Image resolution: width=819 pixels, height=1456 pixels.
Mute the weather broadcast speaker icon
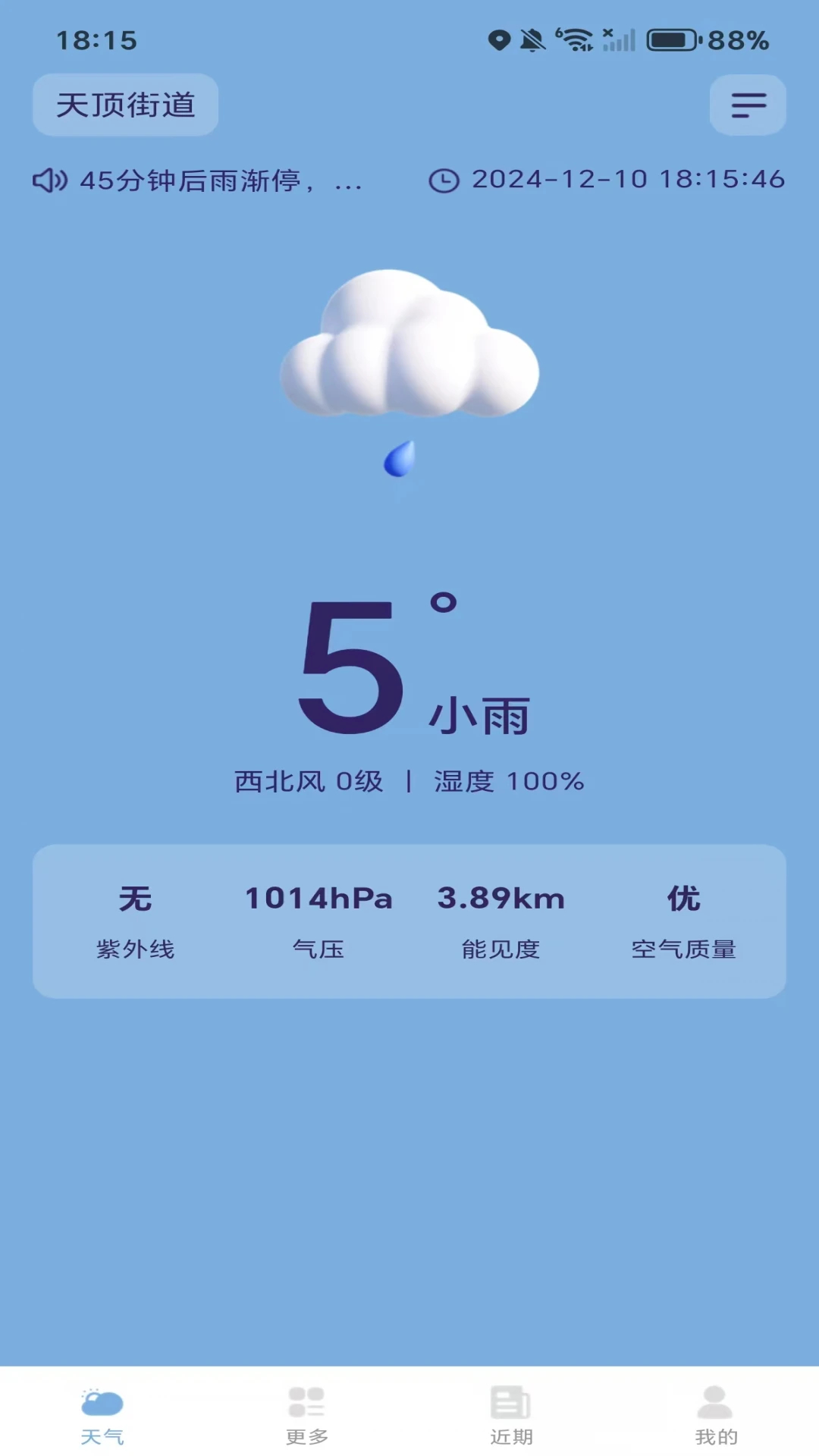pos(50,180)
